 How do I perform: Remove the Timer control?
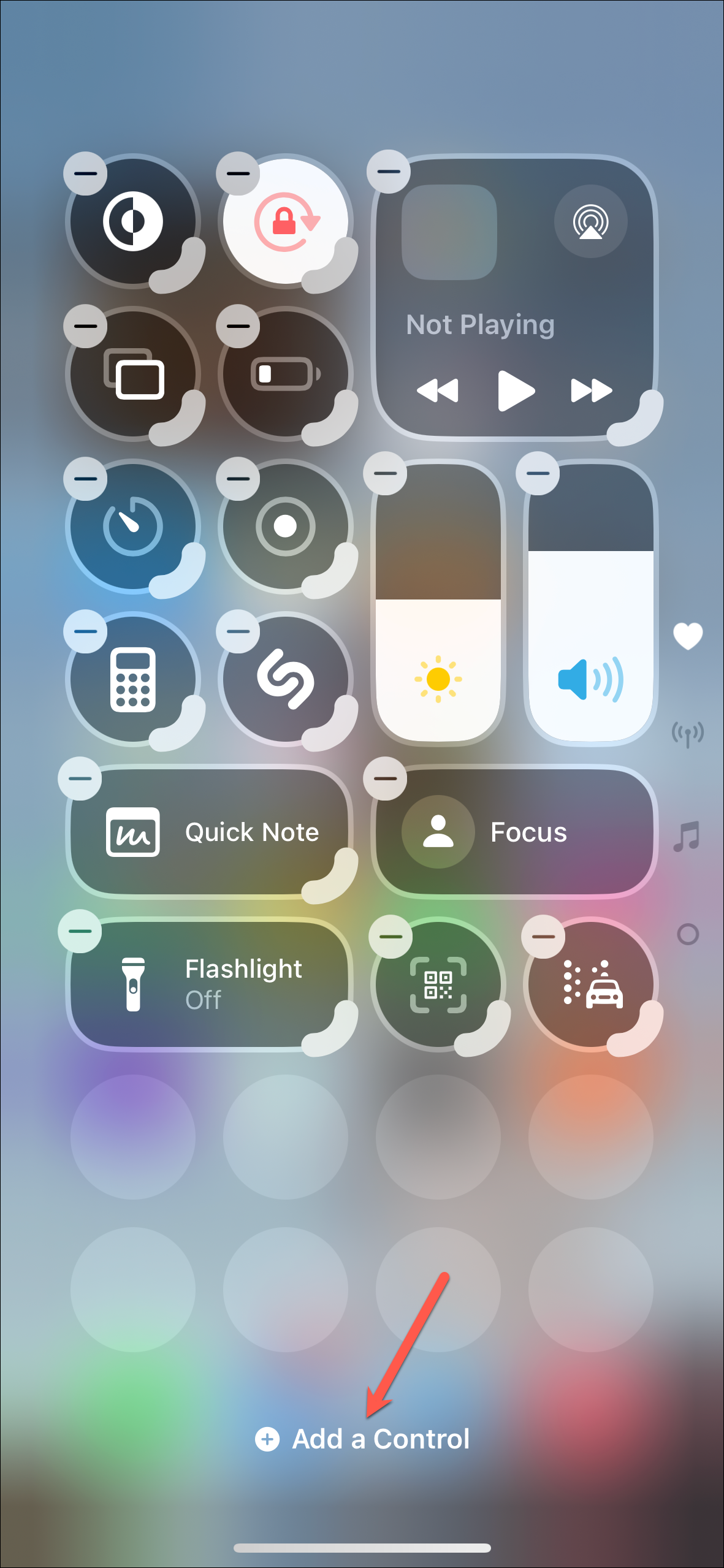[85, 479]
